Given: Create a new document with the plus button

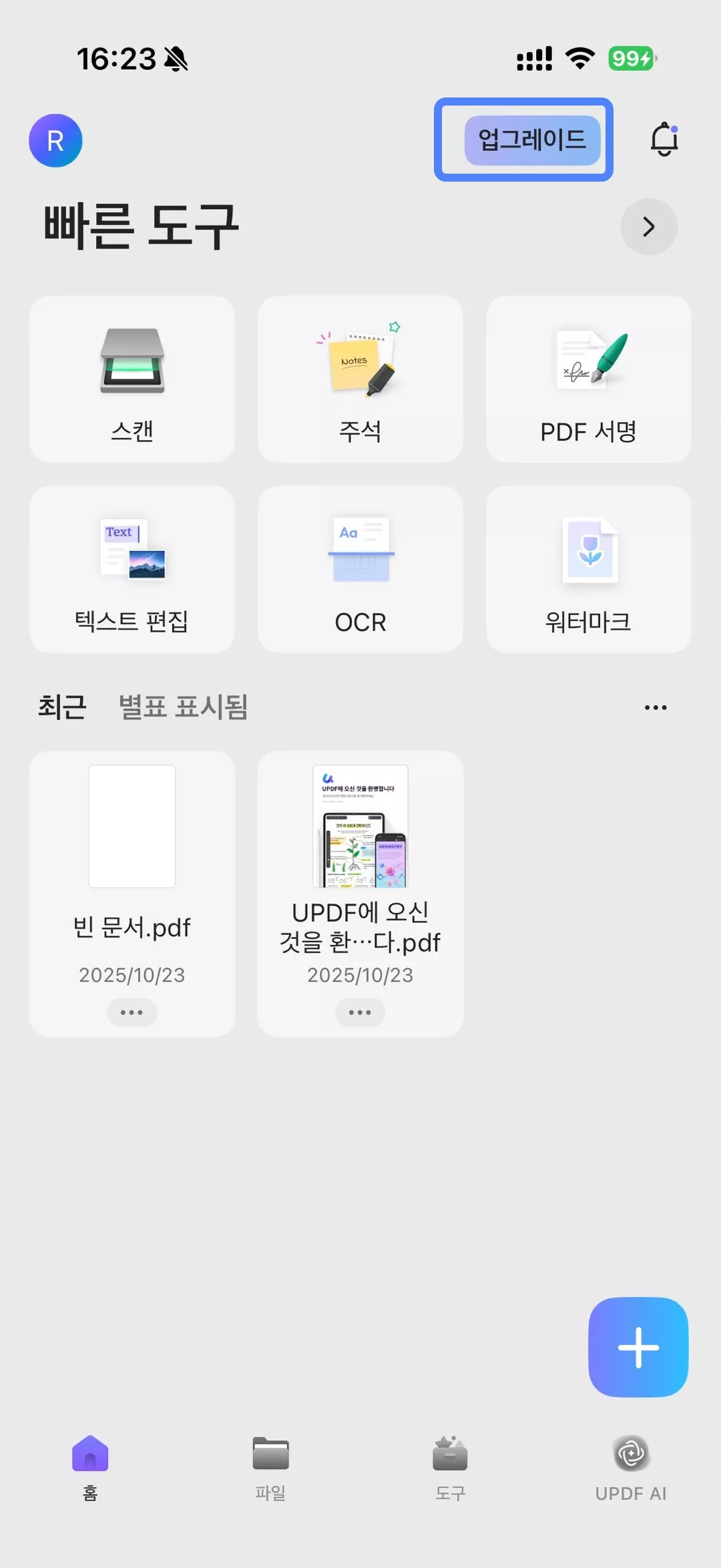Looking at the screenshot, I should [638, 1348].
